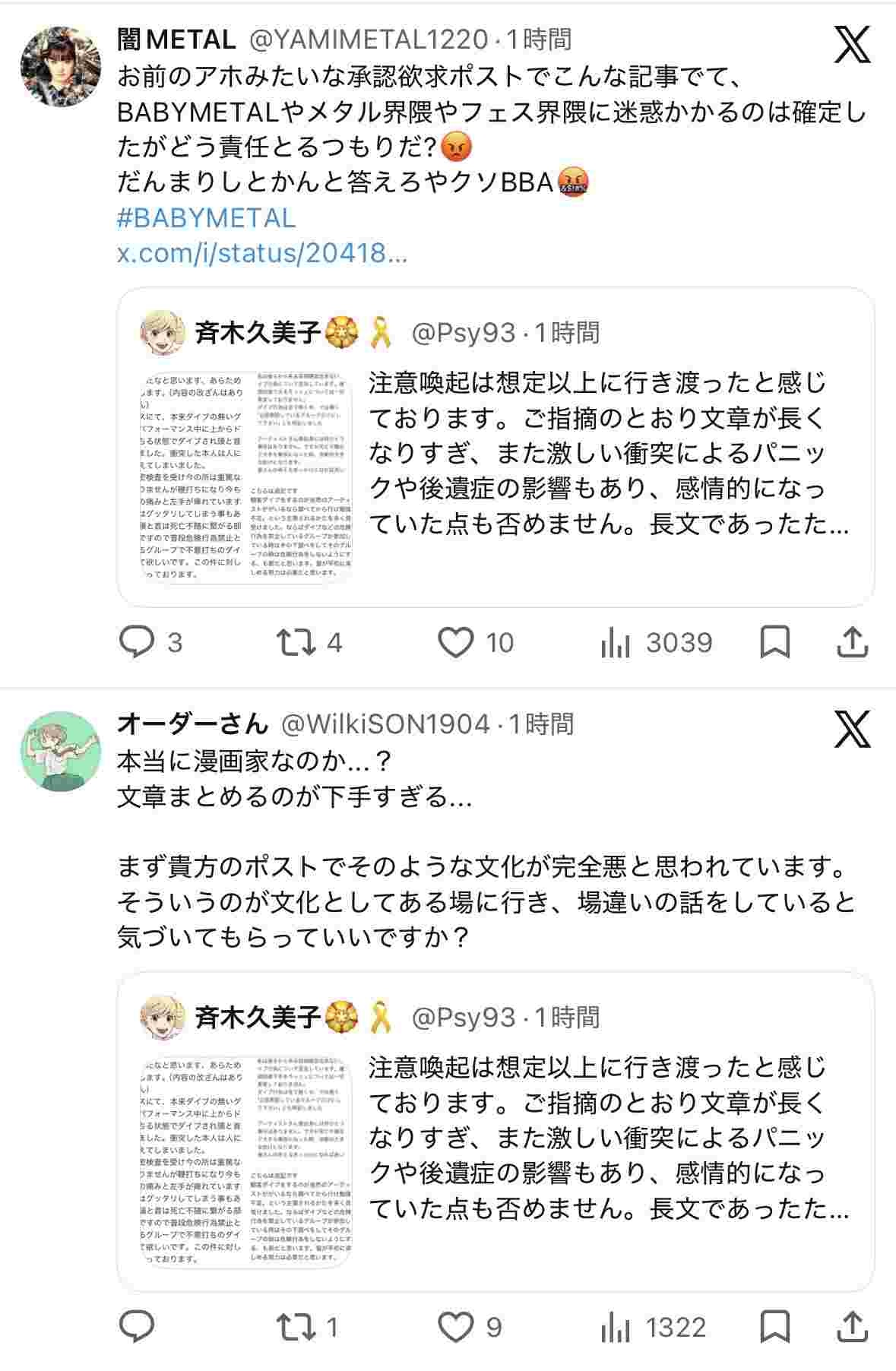Screen dimensions: 896x1371
Task: View analytics for 闇METAL's post
Action: pos(616,643)
